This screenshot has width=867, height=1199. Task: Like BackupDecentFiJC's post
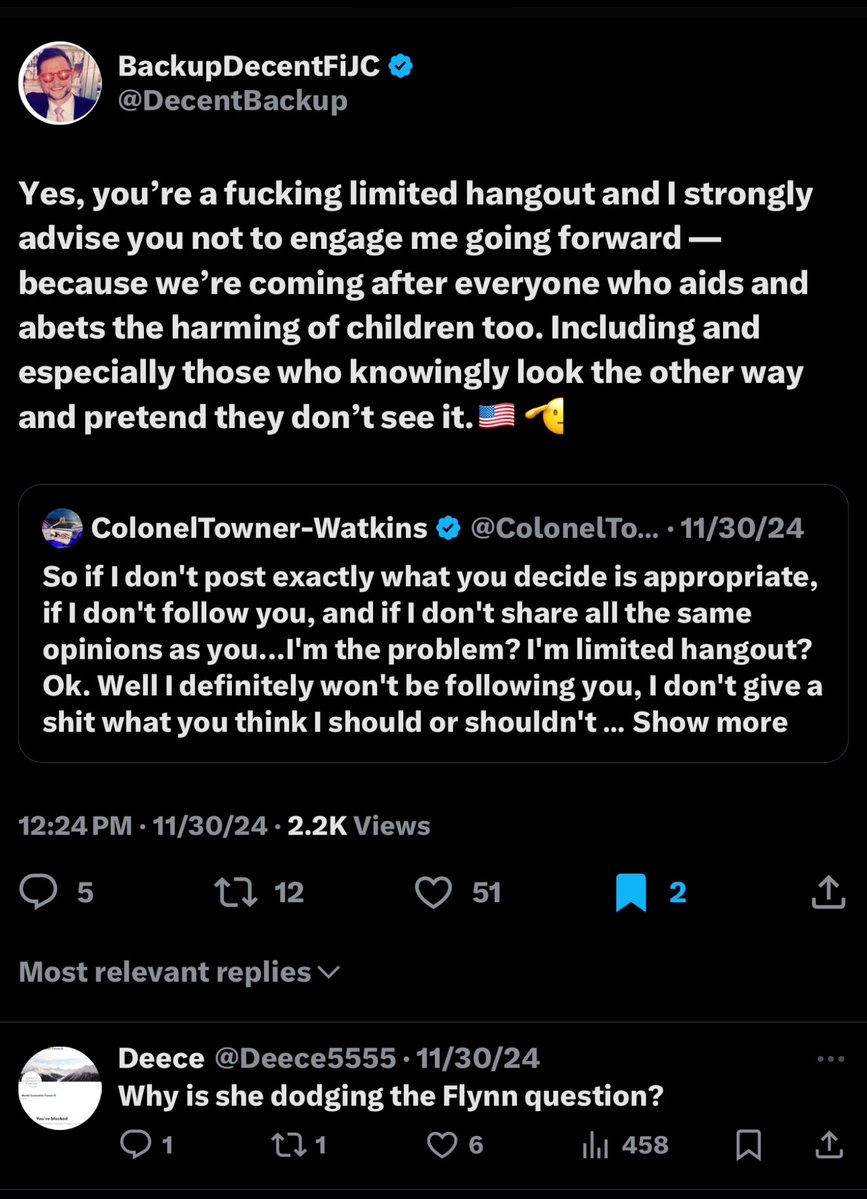point(433,892)
